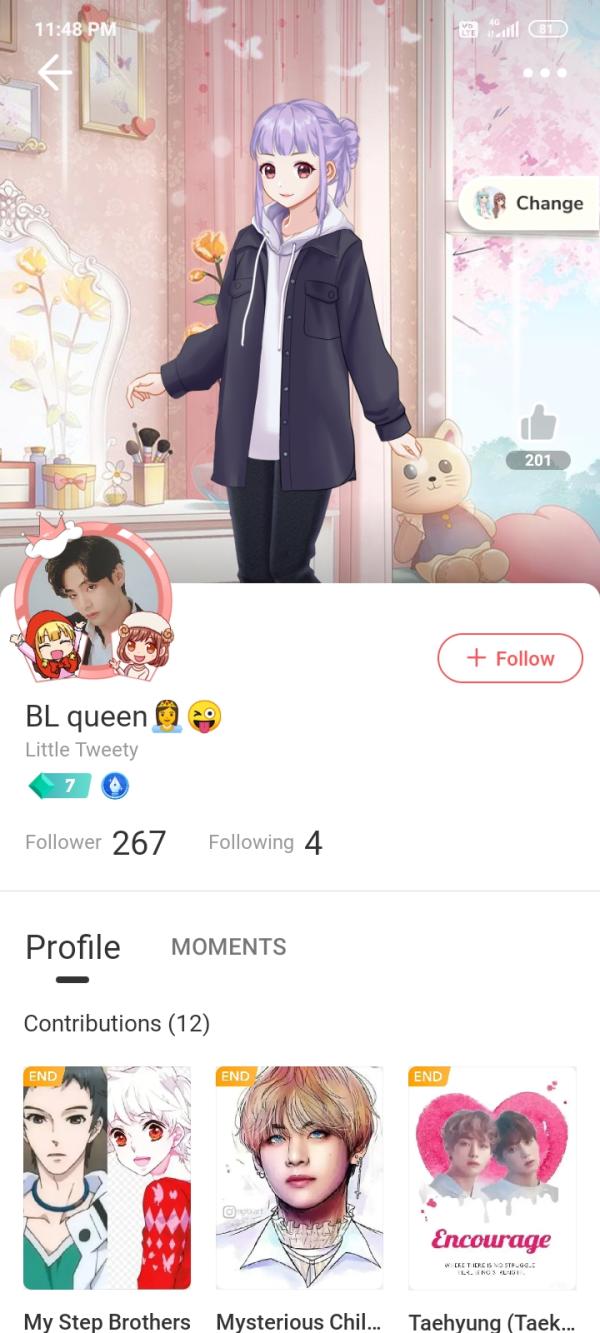Tap the level 7 badge
The image size is (600, 1333).
[60, 786]
